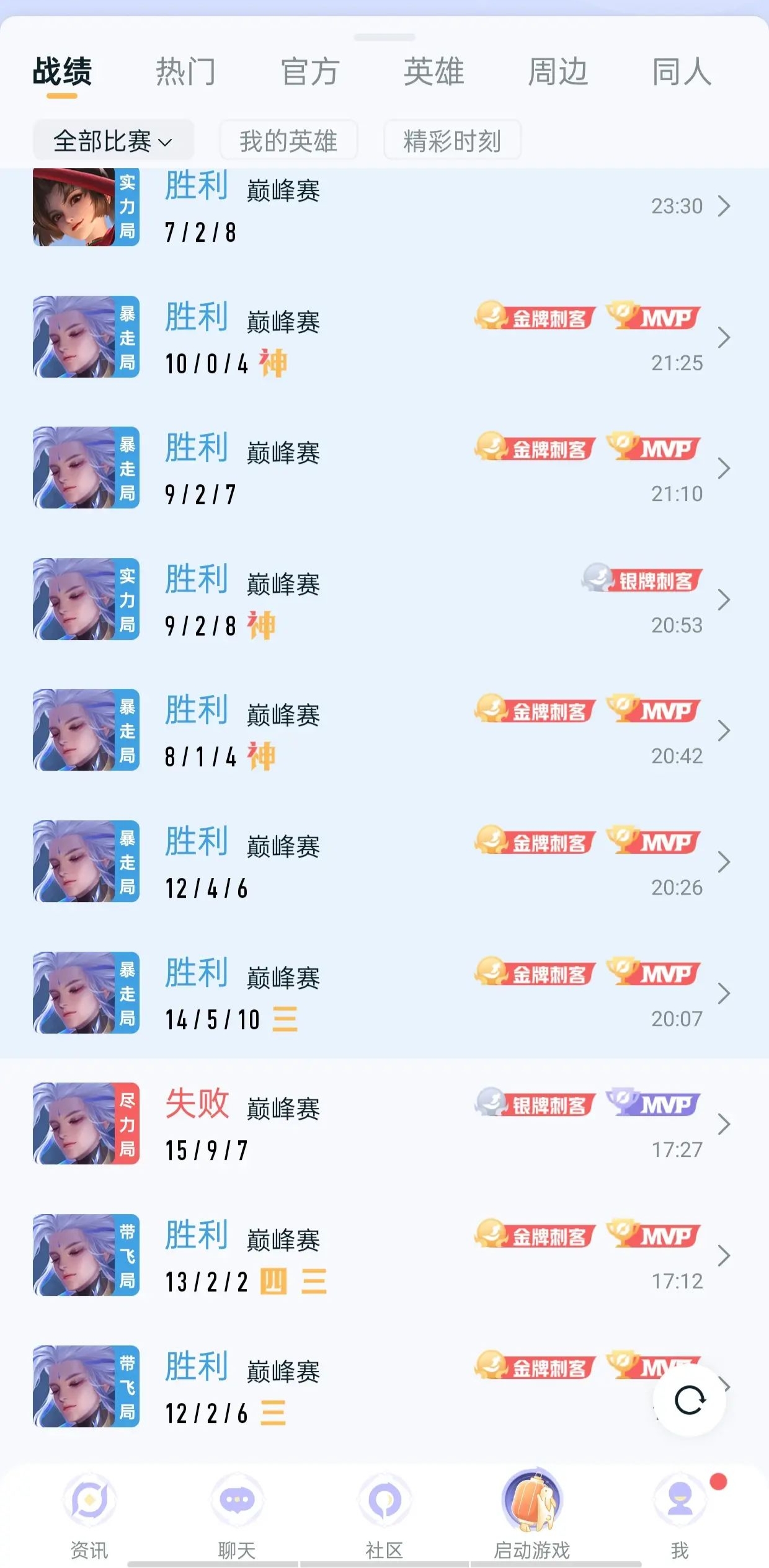
Task: View the 21:25 match scored 10/0/4
Action: (384, 338)
